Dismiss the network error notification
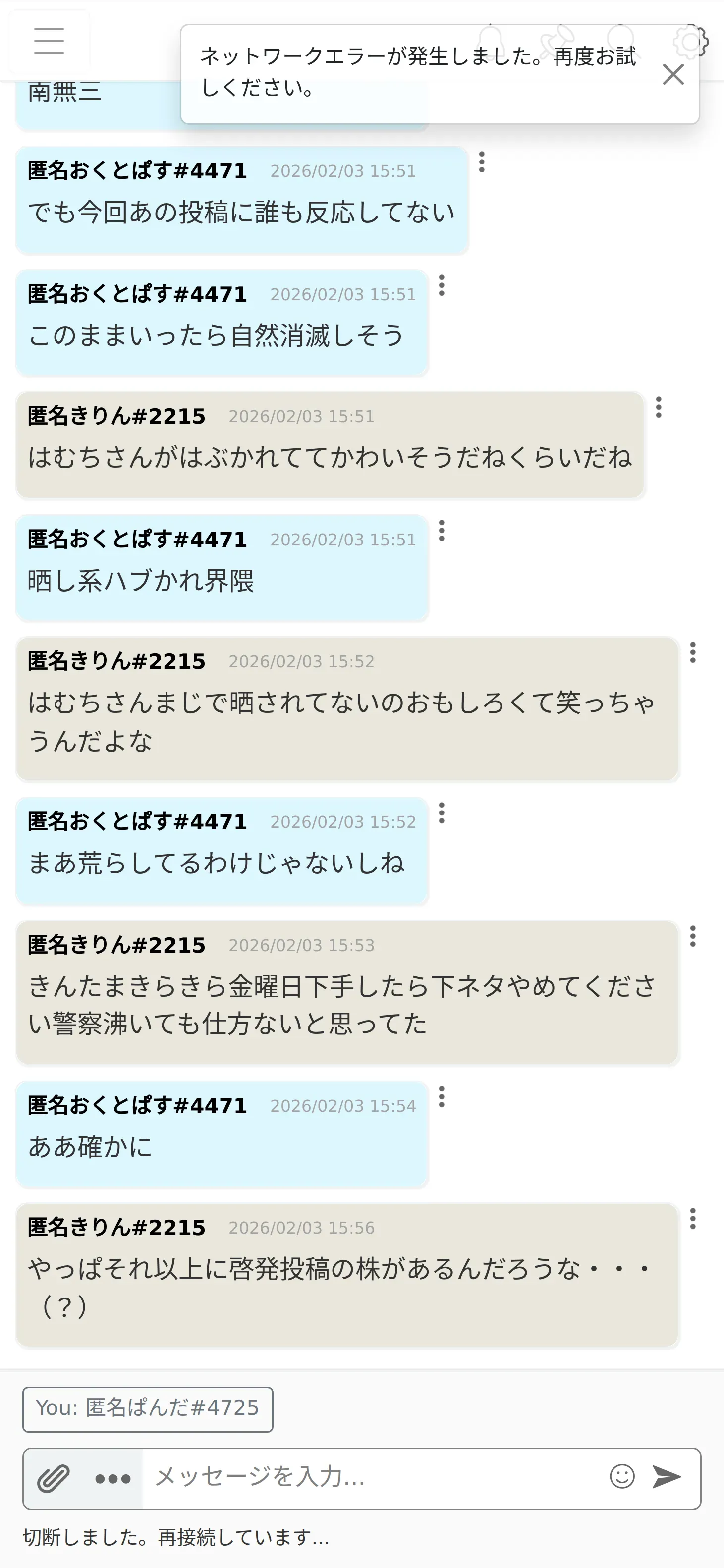 pos(673,74)
